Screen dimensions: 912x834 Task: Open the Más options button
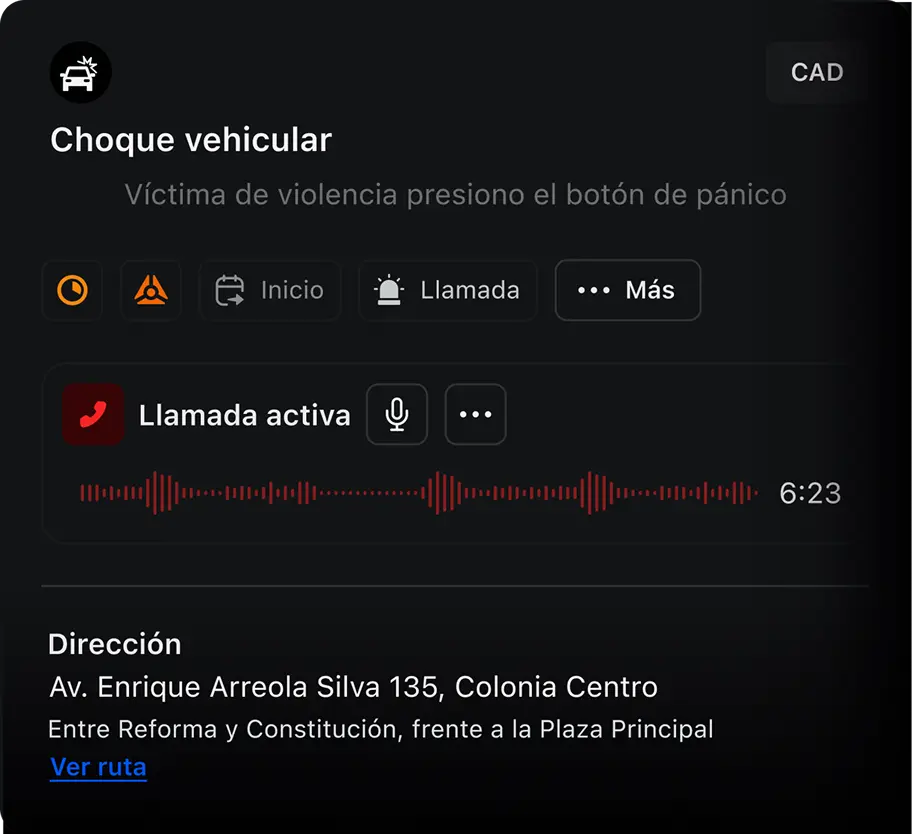pyautogui.click(x=627, y=291)
